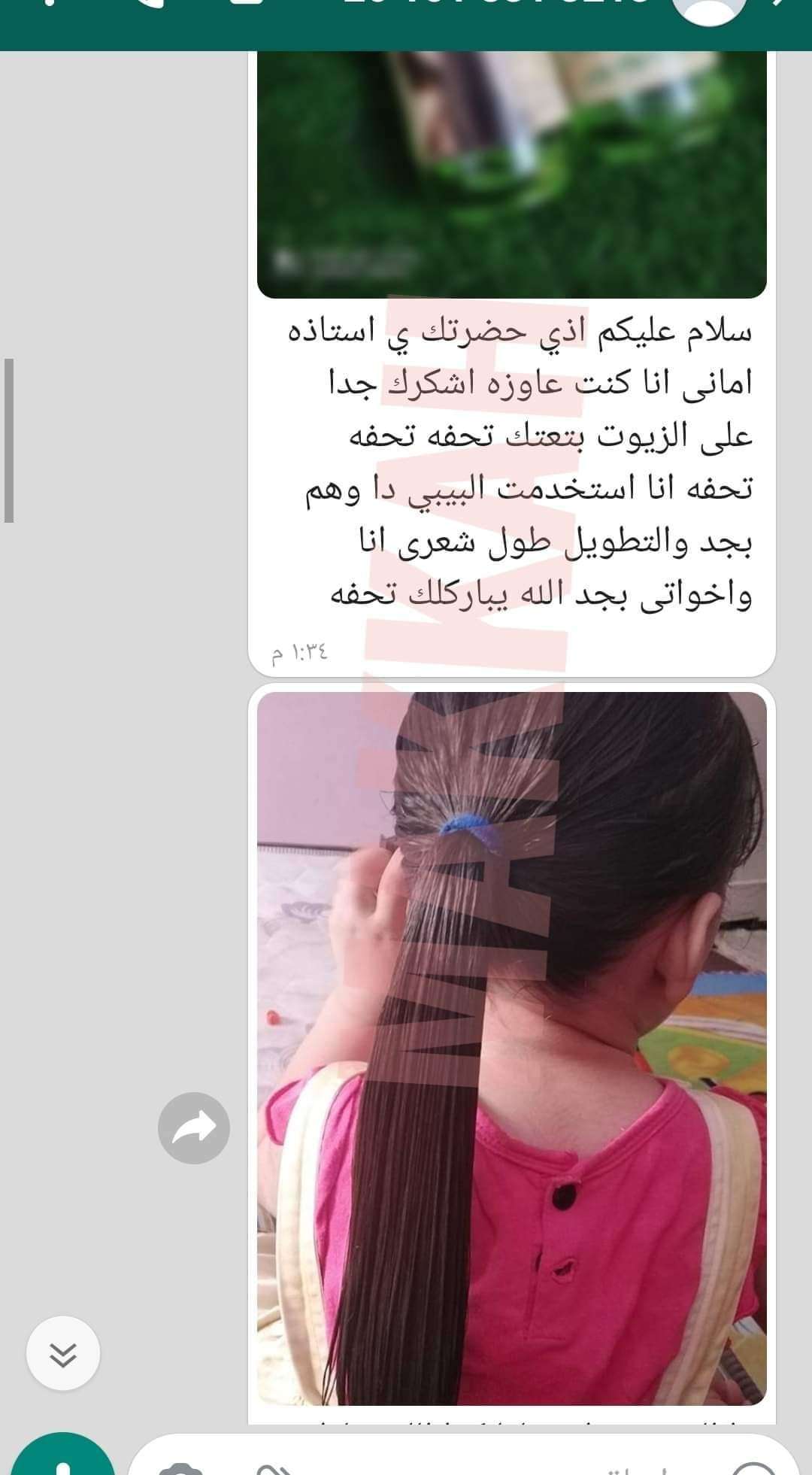Forward the girl's ponytail photo
The image size is (812, 1475).
(193, 1127)
